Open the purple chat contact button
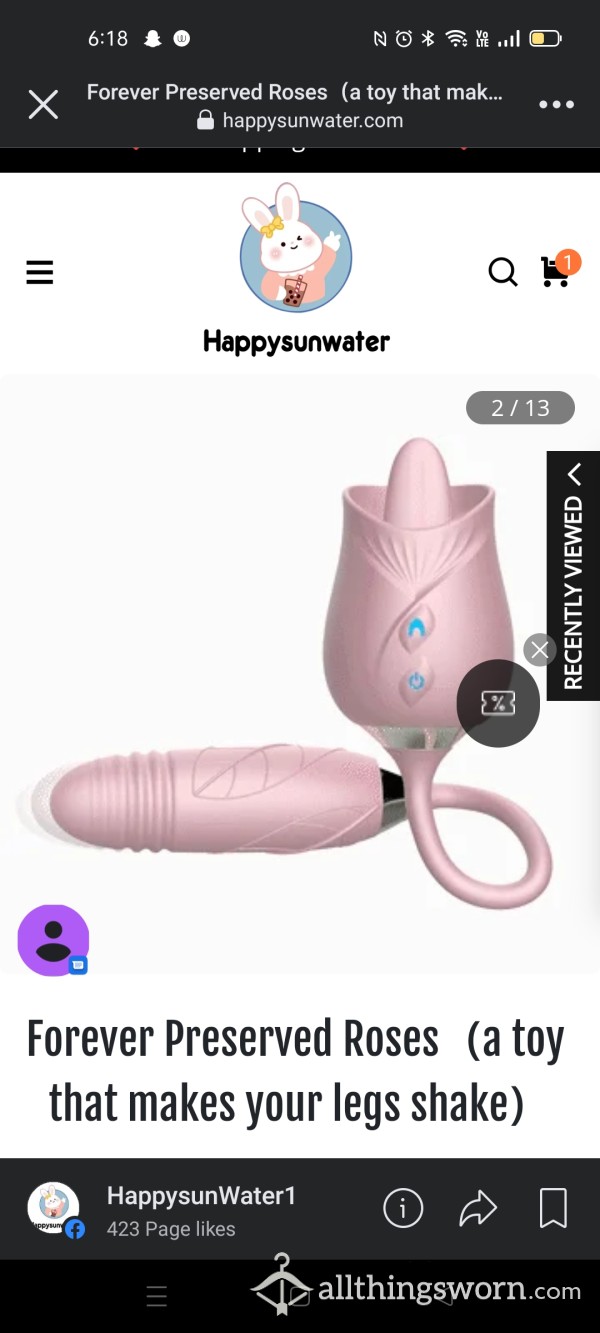600x1333 pixels. tap(53, 940)
